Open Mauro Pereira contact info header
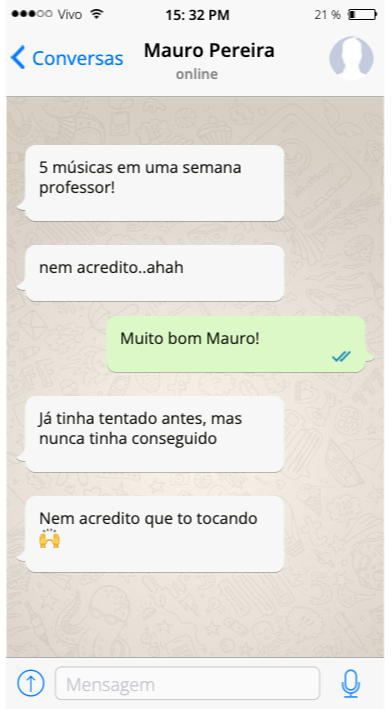The height and width of the screenshot is (709, 391). tap(209, 60)
